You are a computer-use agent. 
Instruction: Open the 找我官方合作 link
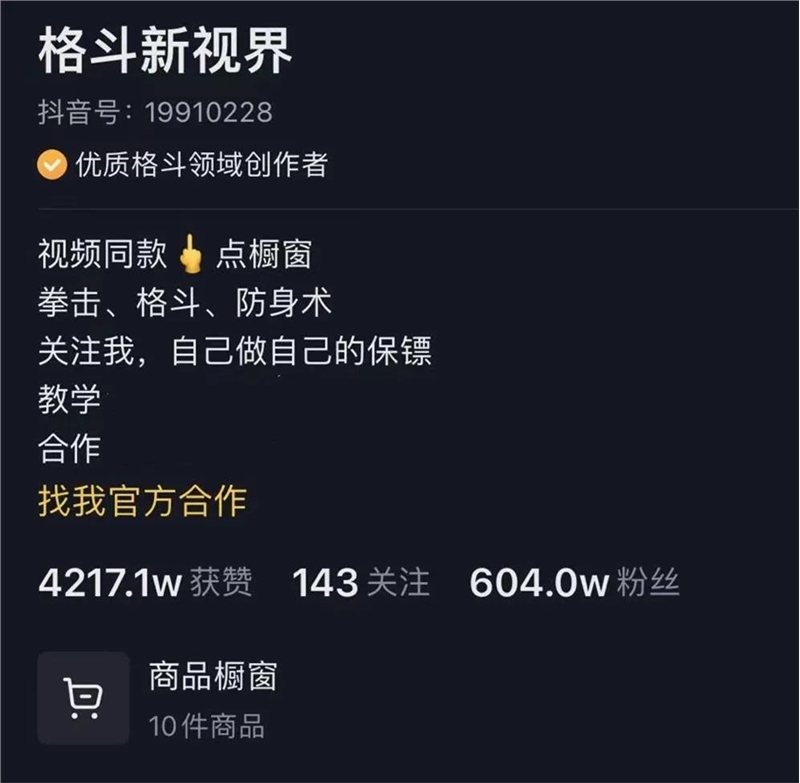[x=142, y=500]
